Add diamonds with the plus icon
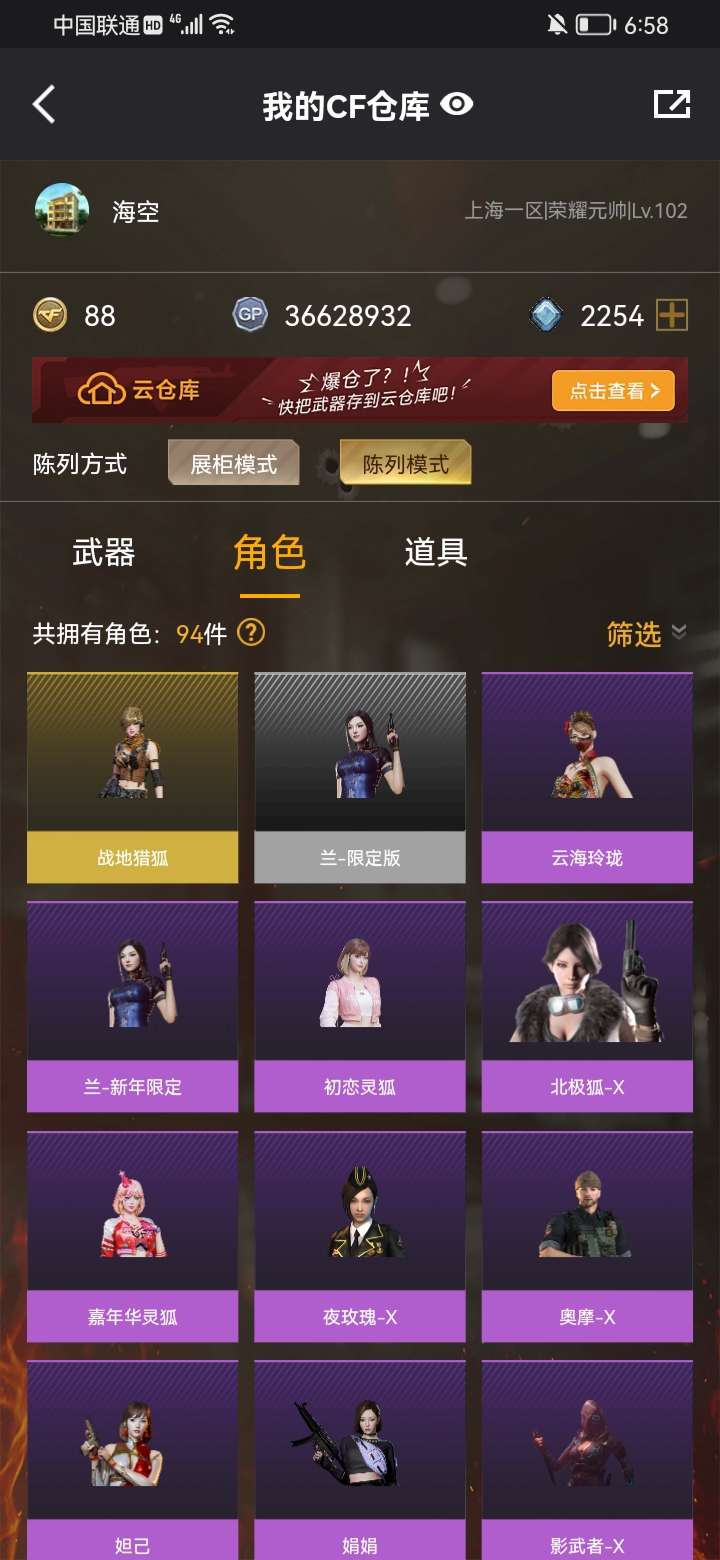 672,316
